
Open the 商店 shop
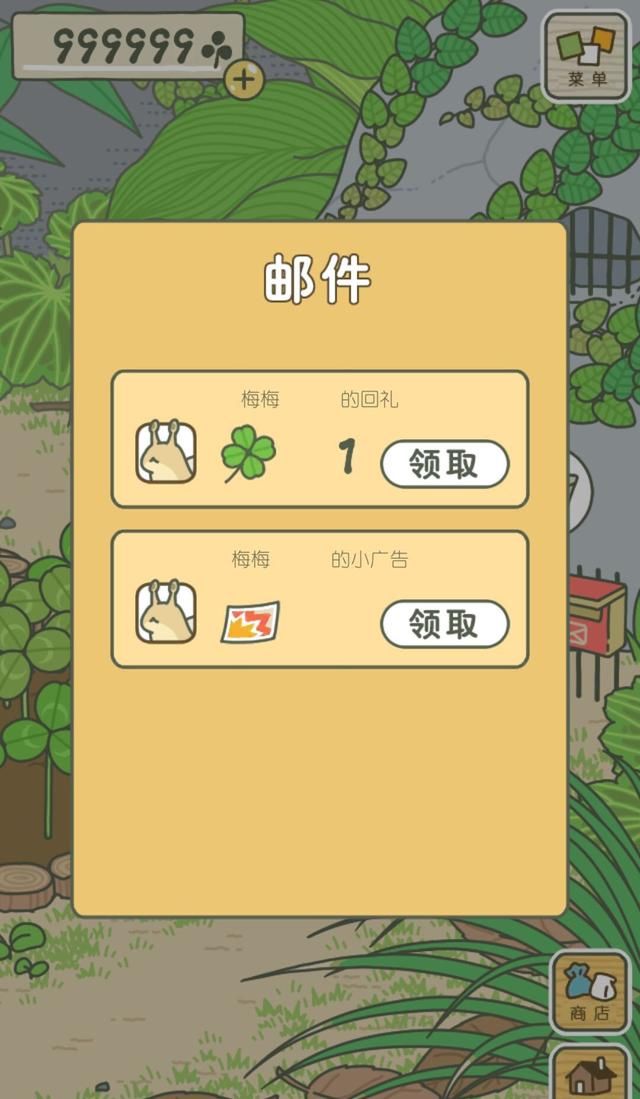coord(590,991)
